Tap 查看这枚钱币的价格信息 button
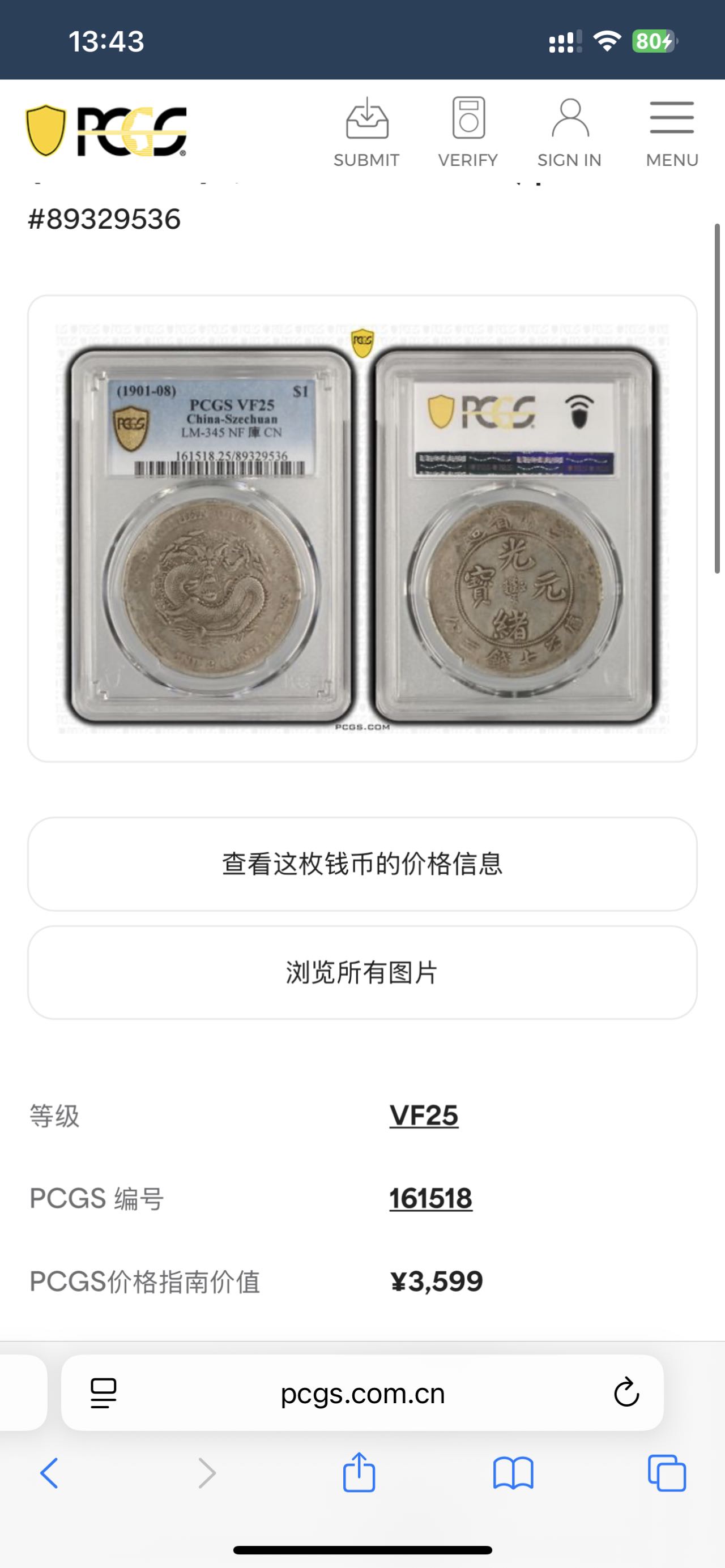This screenshot has width=725, height=1568. click(x=362, y=864)
